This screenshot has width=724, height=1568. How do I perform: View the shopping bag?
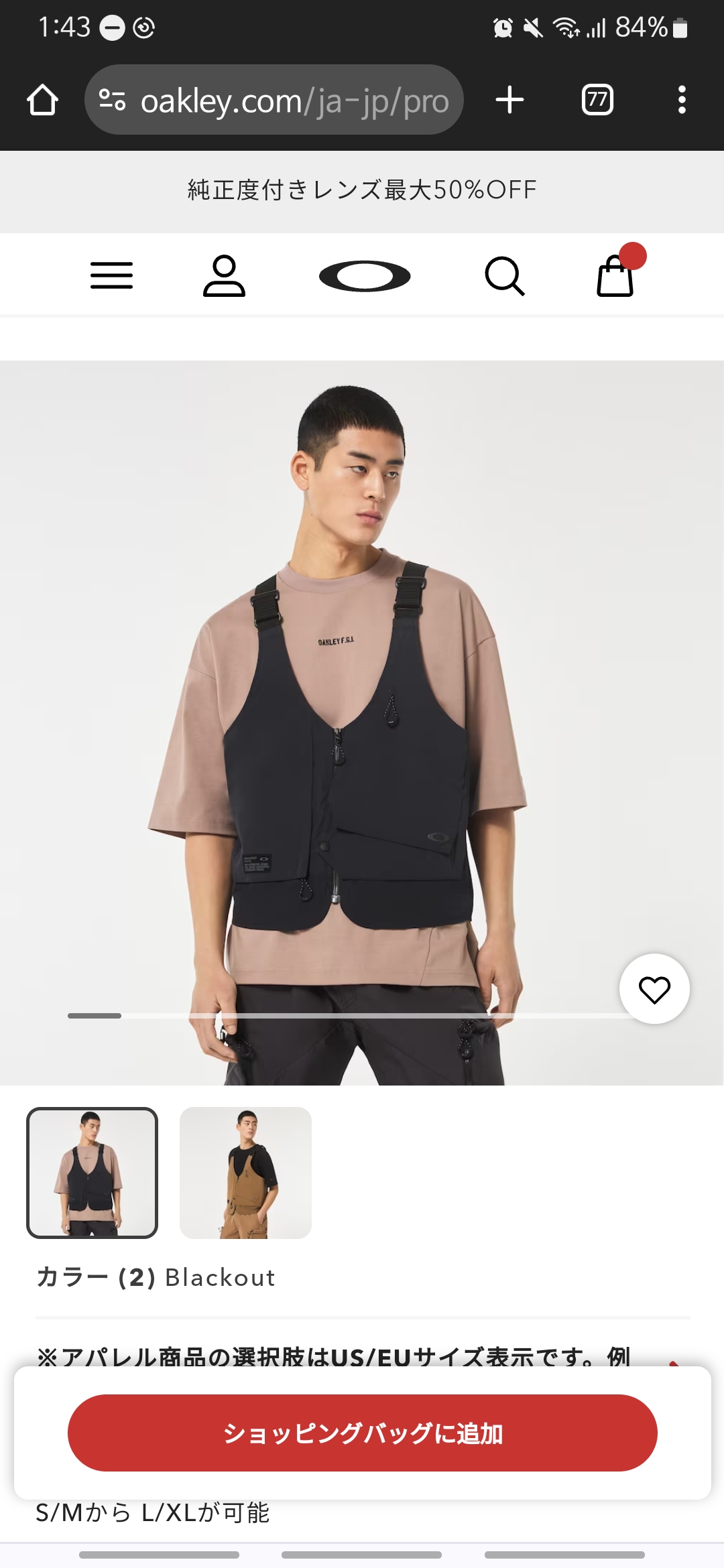[615, 275]
